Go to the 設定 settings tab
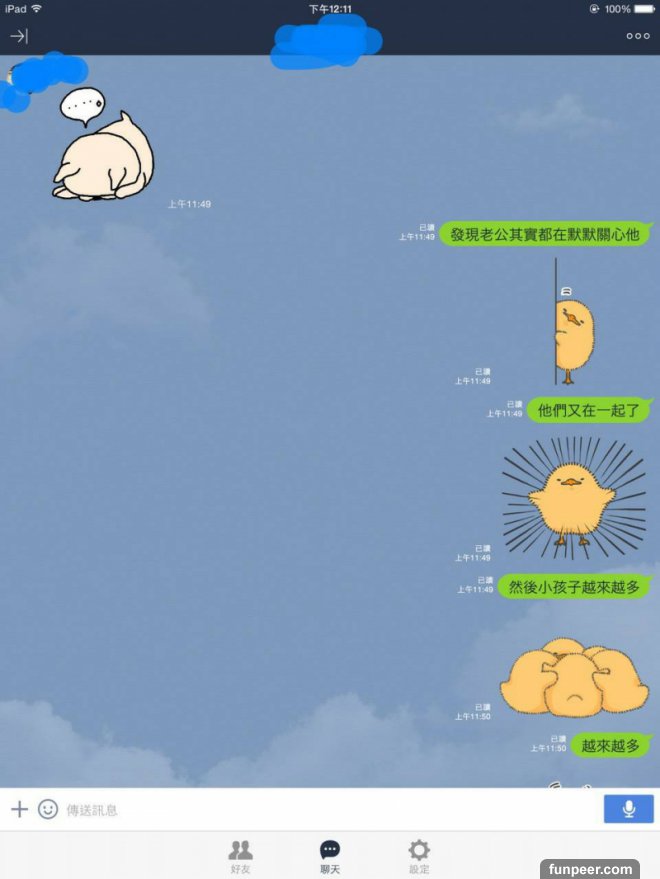 pos(419,856)
